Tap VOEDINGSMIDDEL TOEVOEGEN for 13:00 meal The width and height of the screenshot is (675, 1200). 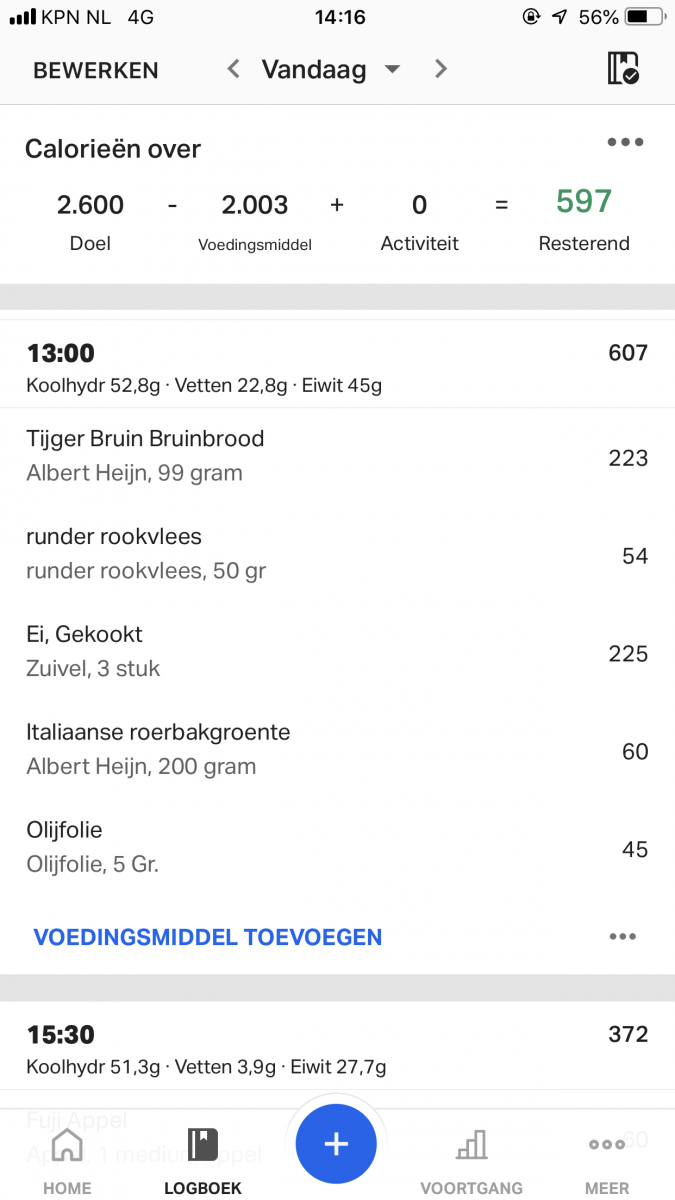[x=208, y=937]
